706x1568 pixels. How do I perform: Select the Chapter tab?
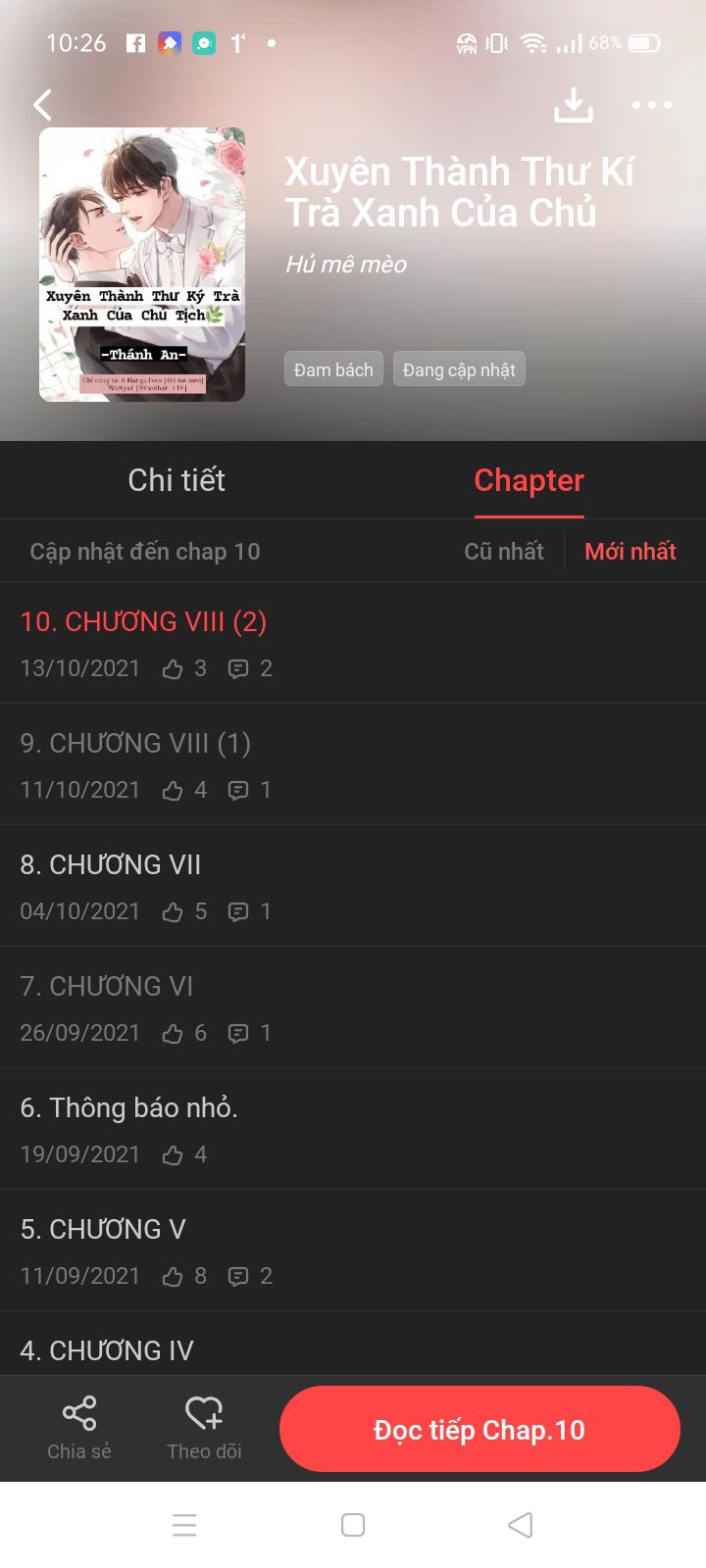coord(529,480)
